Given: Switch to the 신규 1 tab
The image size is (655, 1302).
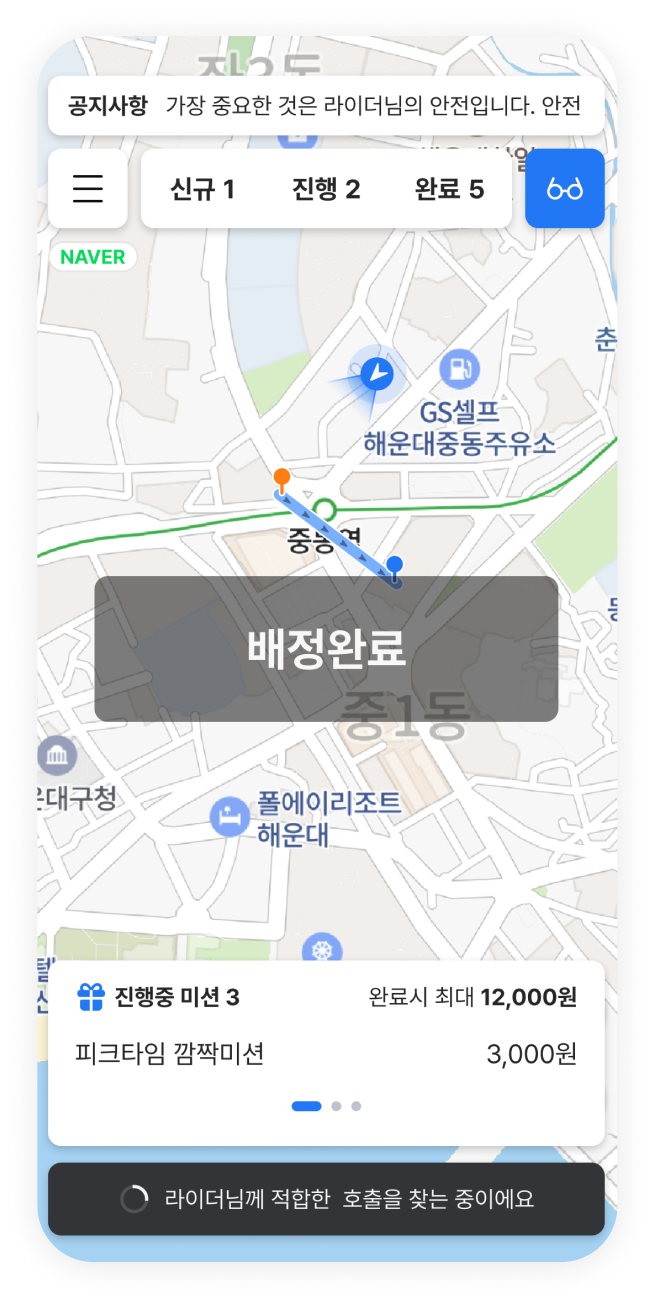Looking at the screenshot, I should [x=202, y=189].
